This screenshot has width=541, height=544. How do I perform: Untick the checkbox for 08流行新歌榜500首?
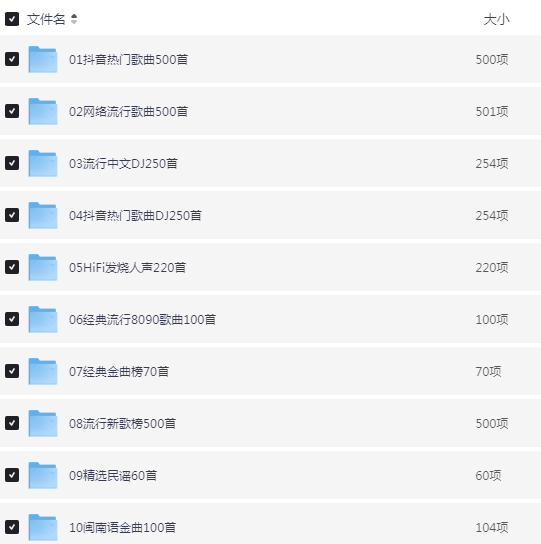12,423
